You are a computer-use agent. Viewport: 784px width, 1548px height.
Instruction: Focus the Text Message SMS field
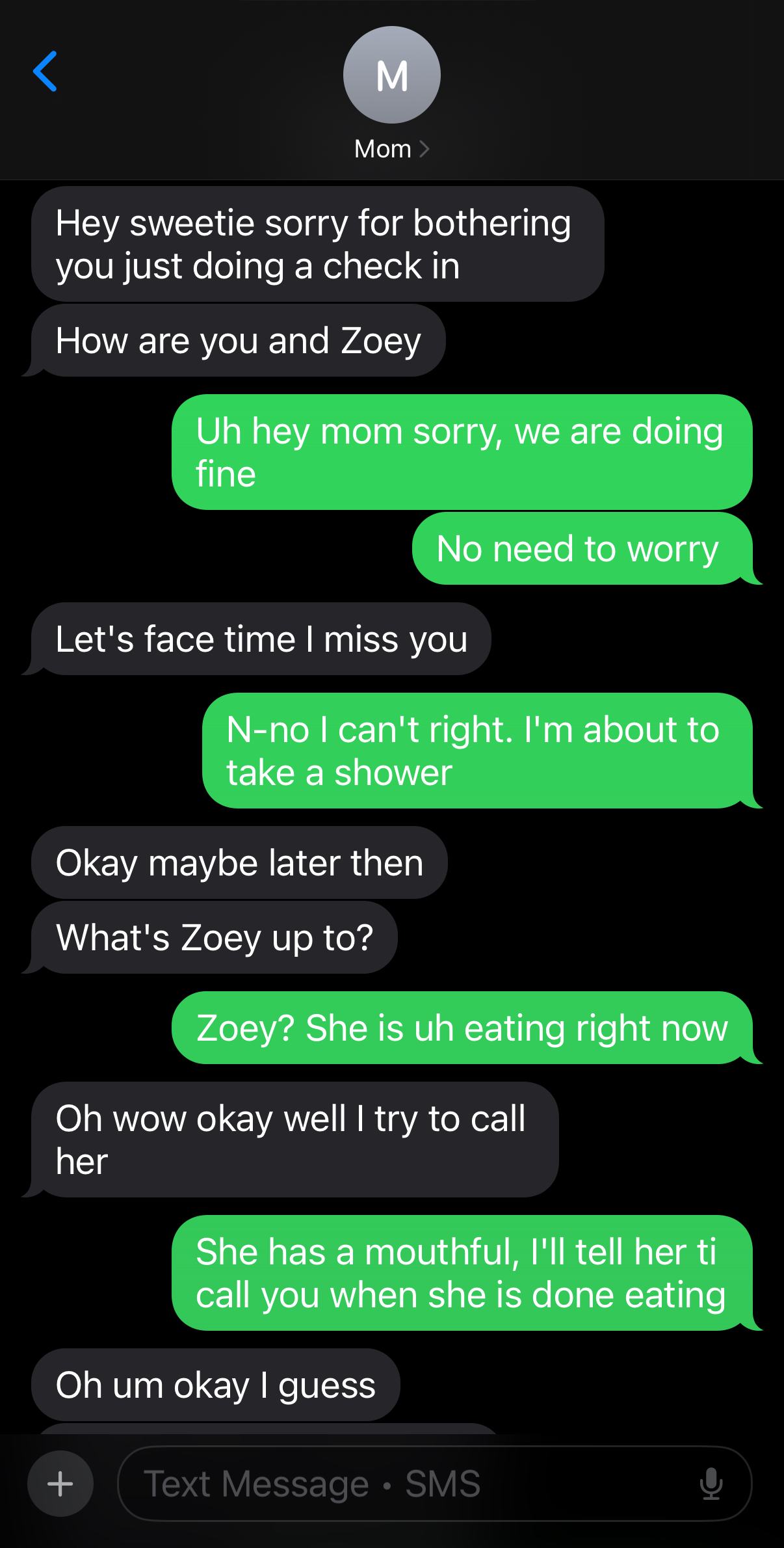[x=434, y=1484]
